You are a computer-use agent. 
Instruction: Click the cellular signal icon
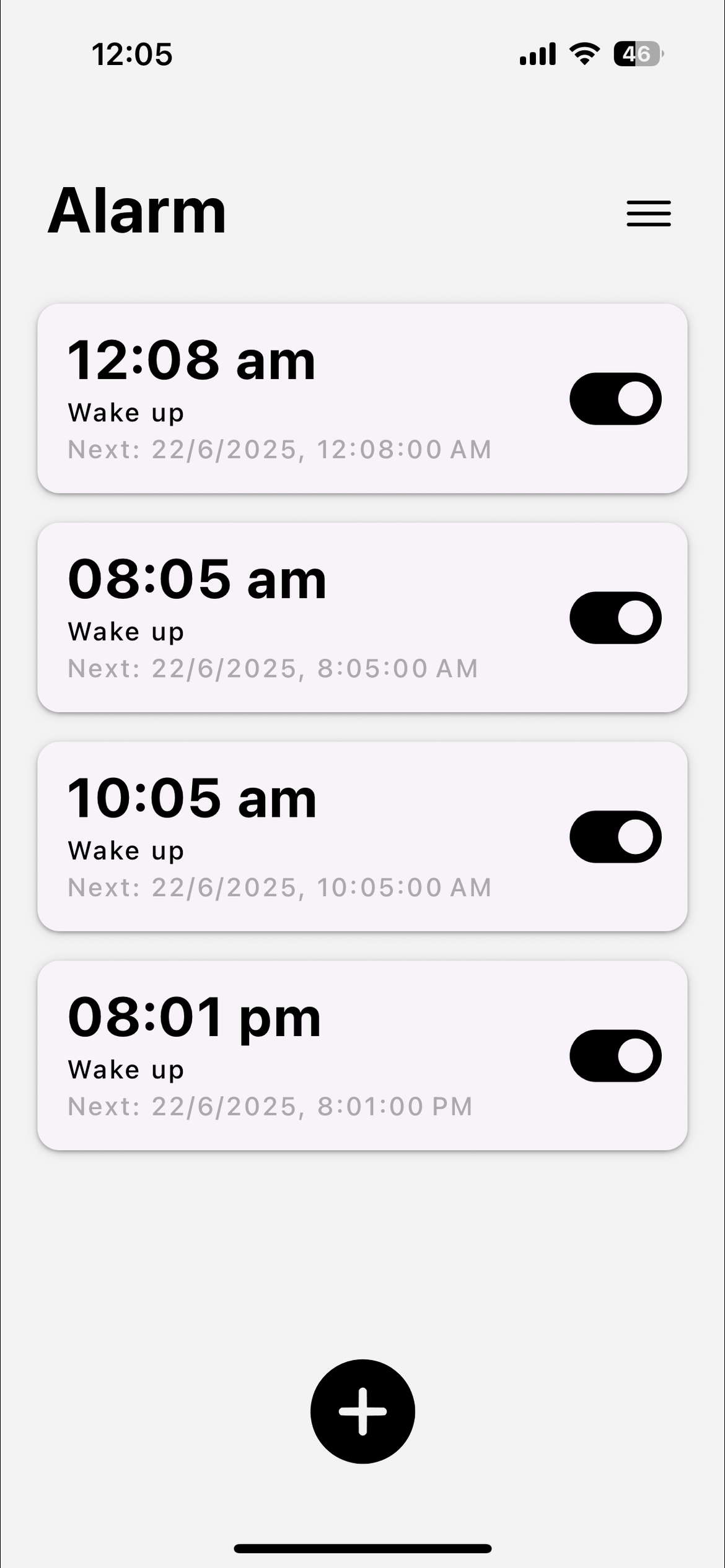537,54
